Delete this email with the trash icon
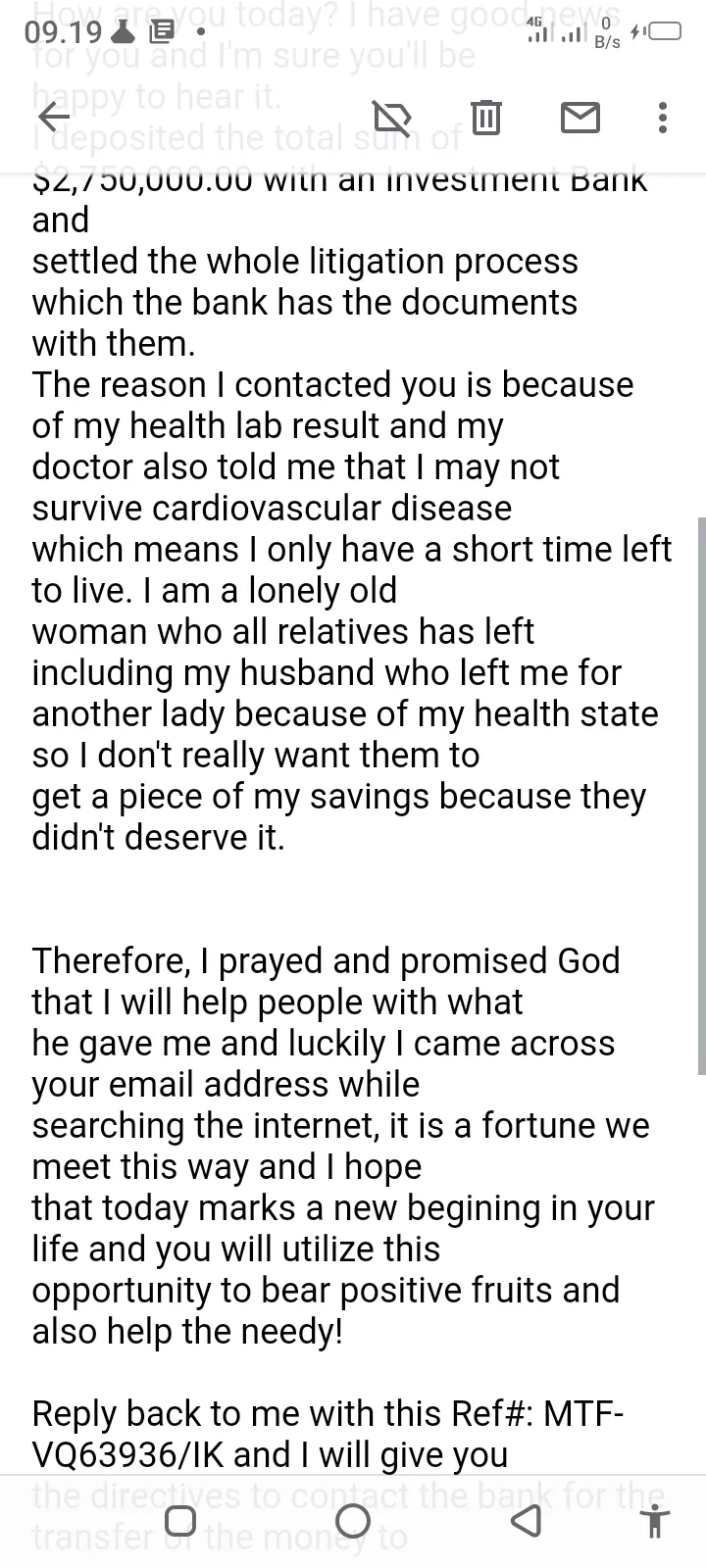706x1568 pixels. pos(486,118)
